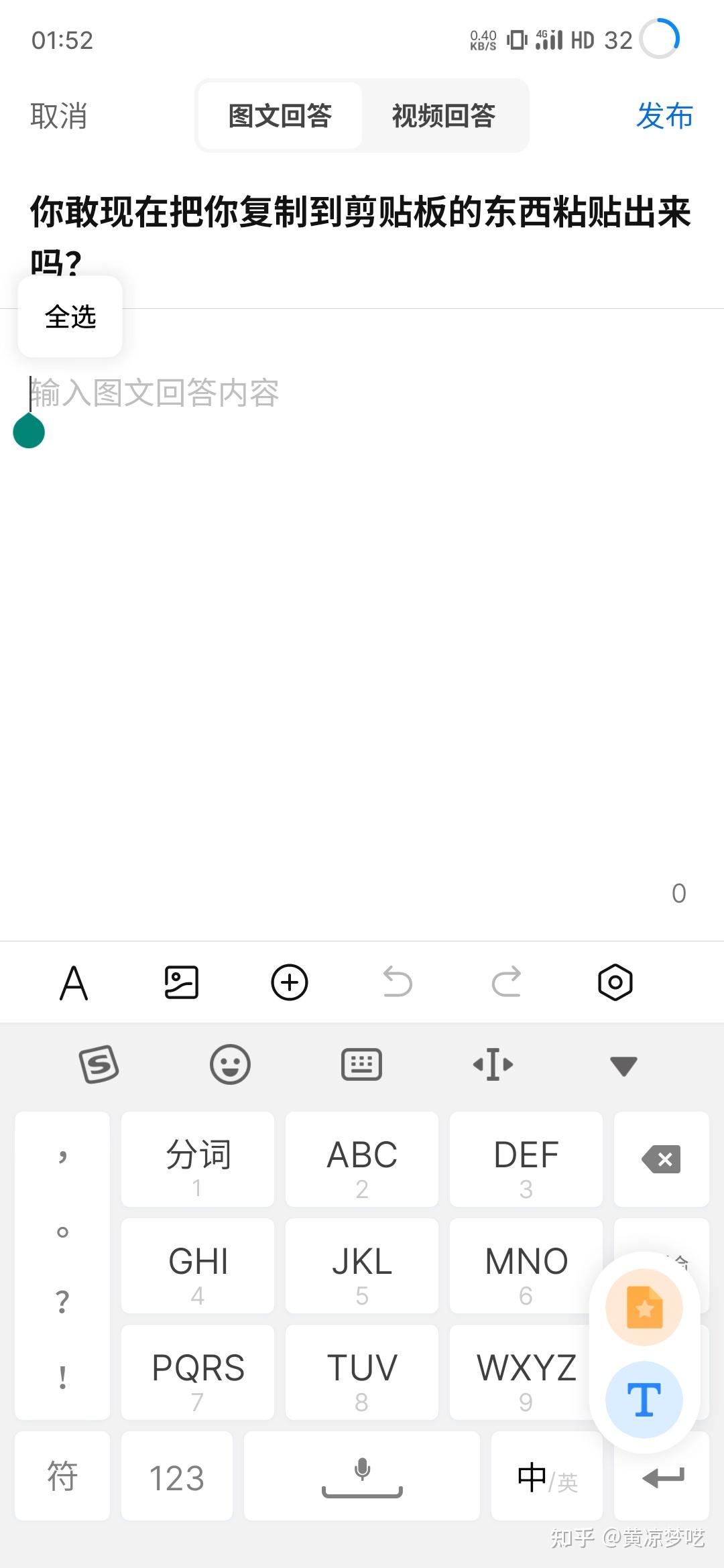This screenshot has width=724, height=1568.
Task: Switch input language with 中/英 key
Action: click(546, 1477)
